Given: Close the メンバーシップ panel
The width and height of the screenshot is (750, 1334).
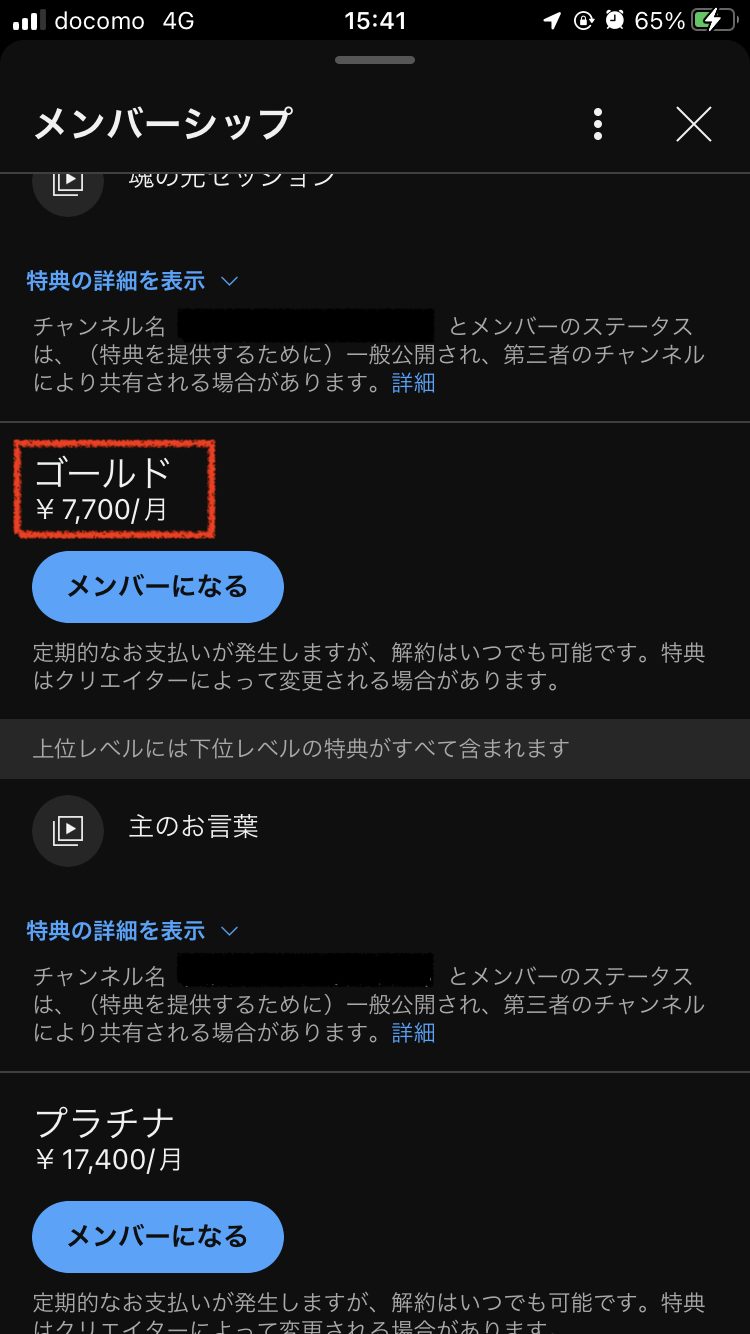Looking at the screenshot, I should click(x=693, y=124).
